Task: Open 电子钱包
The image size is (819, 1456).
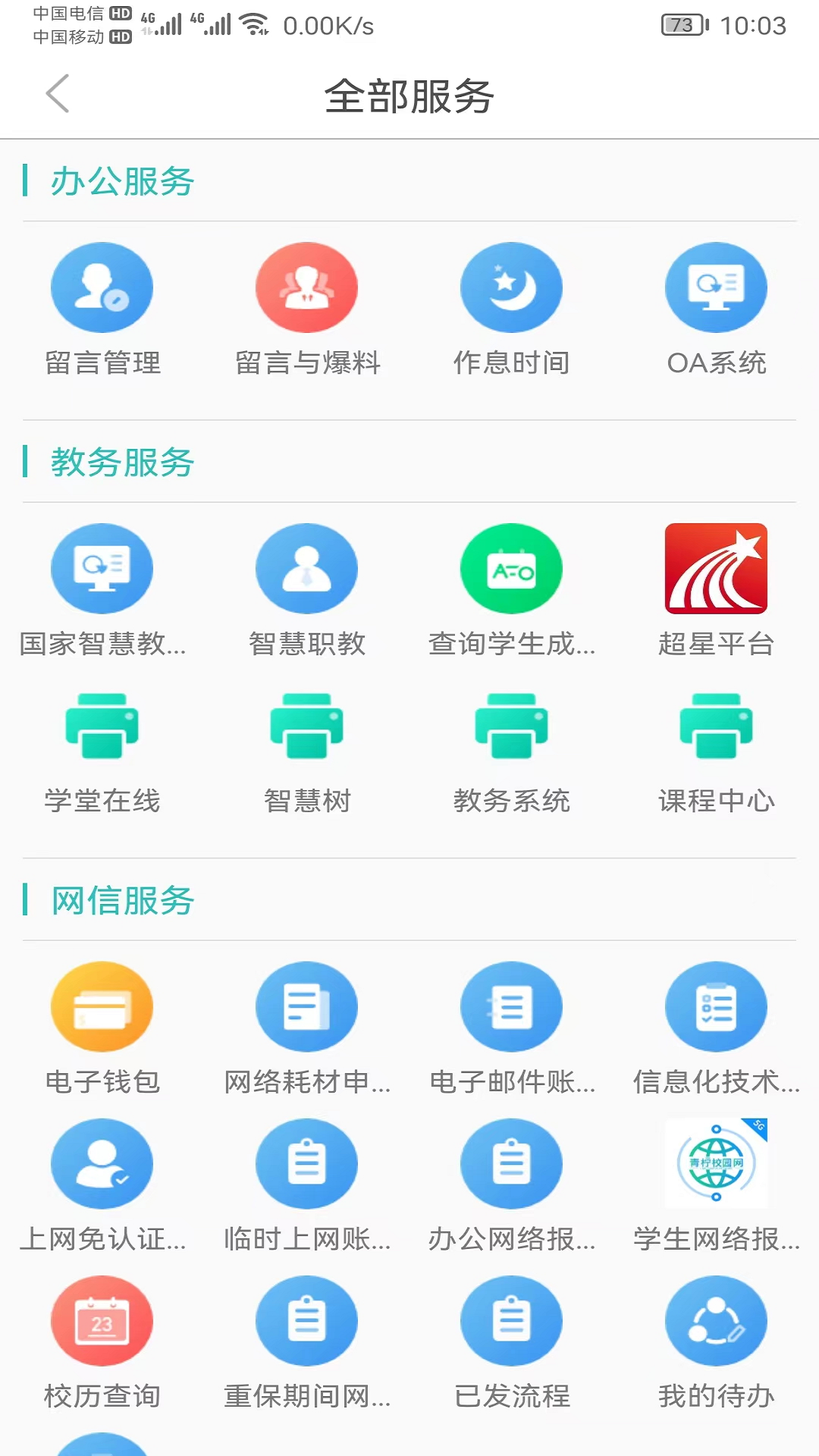Action: point(102,1007)
